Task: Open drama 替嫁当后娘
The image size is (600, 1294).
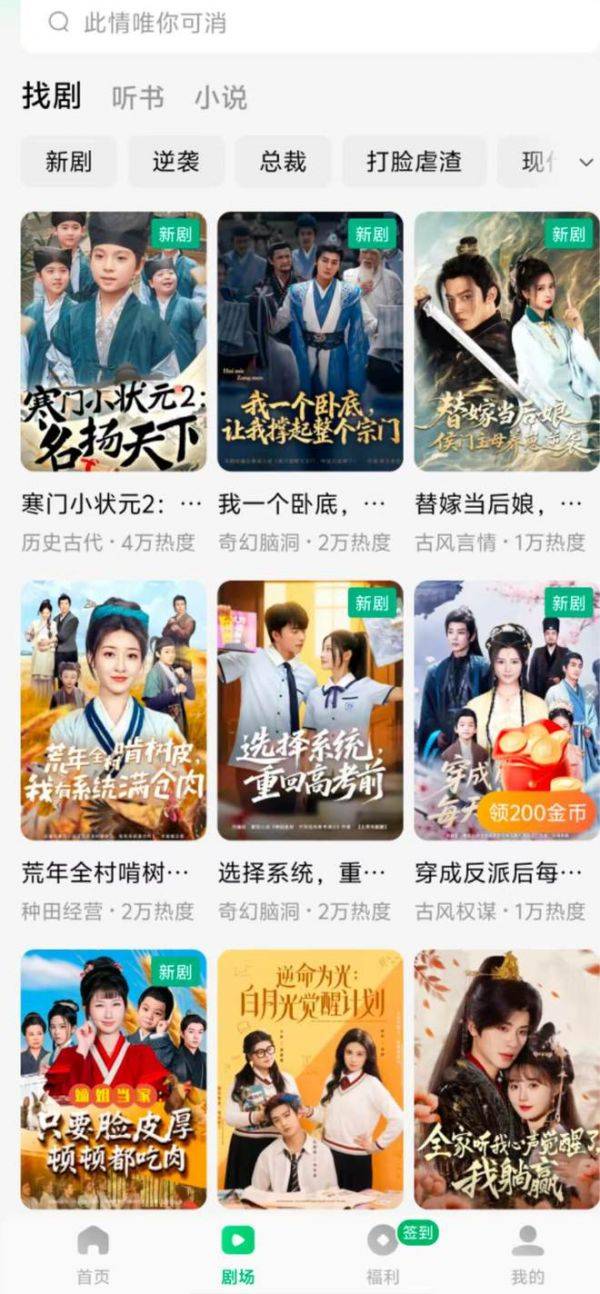Action: point(507,341)
